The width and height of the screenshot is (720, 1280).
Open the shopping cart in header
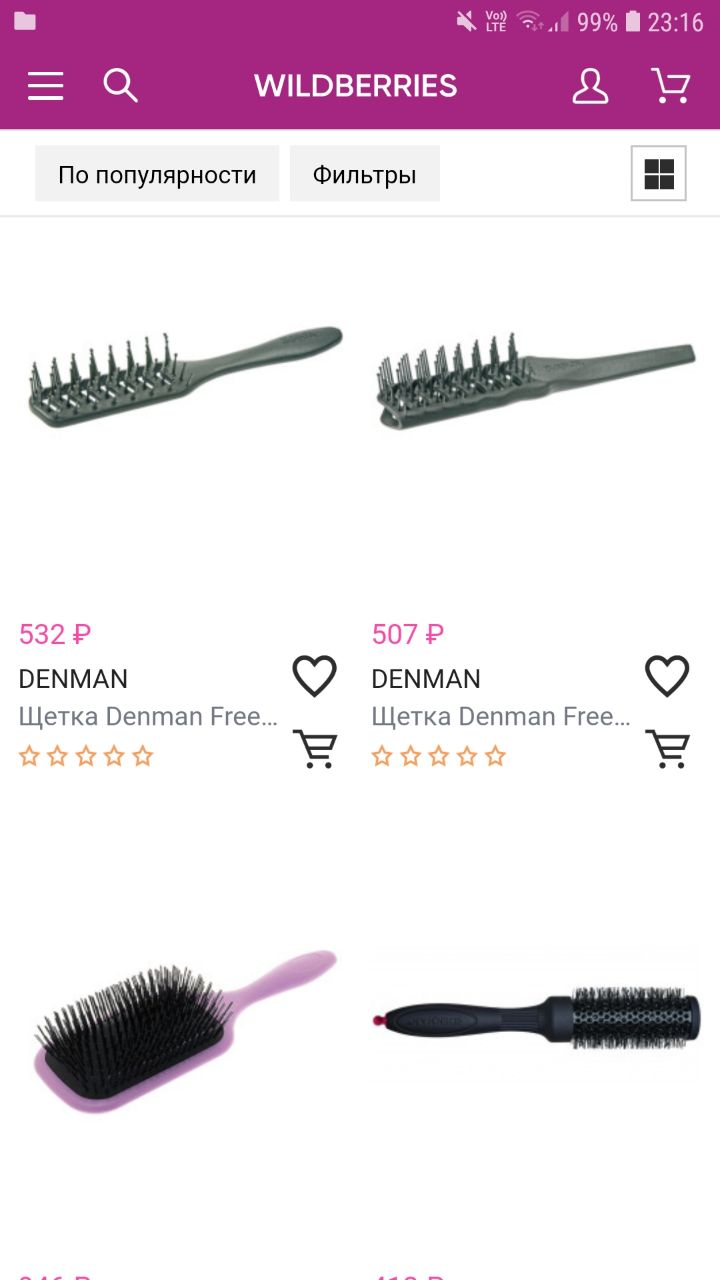(x=671, y=86)
